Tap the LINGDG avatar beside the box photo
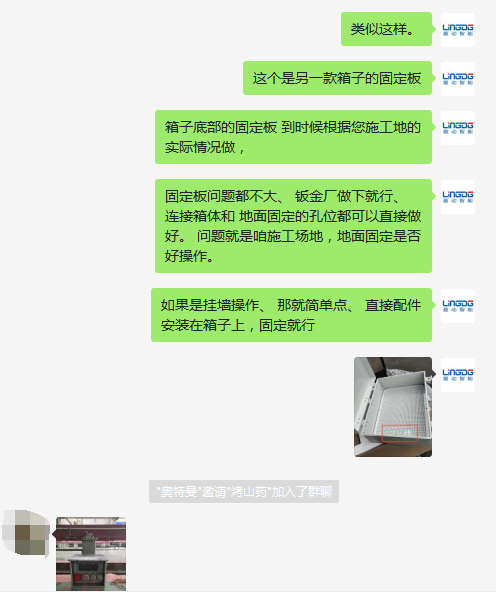 coord(458,375)
